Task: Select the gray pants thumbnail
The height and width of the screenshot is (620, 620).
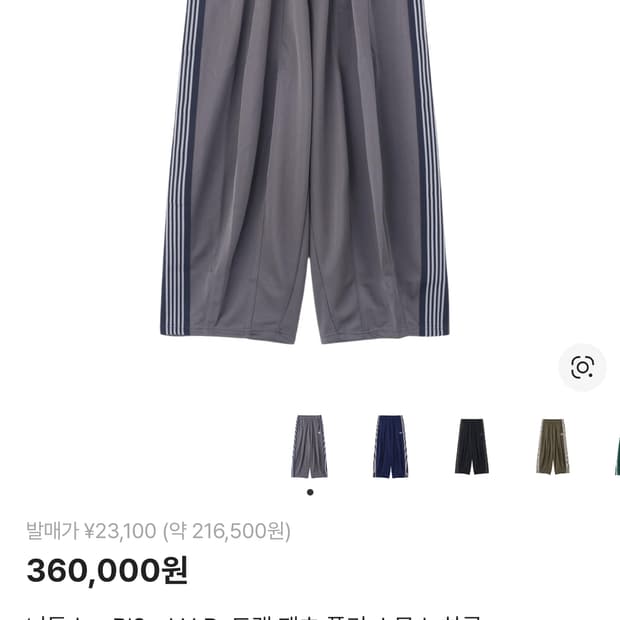Action: coord(309,446)
